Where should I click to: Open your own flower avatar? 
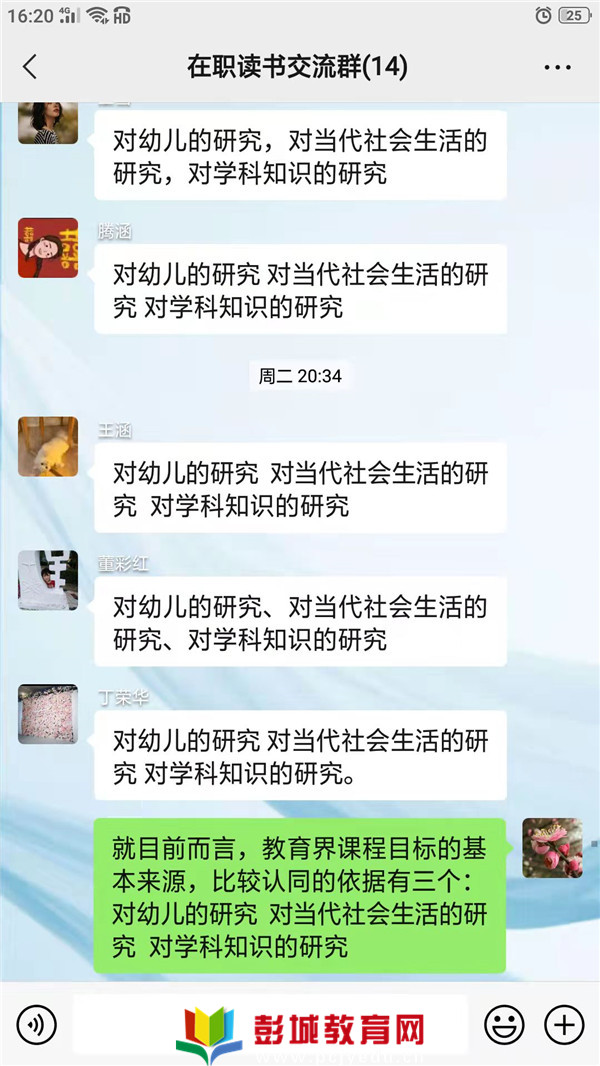(552, 847)
